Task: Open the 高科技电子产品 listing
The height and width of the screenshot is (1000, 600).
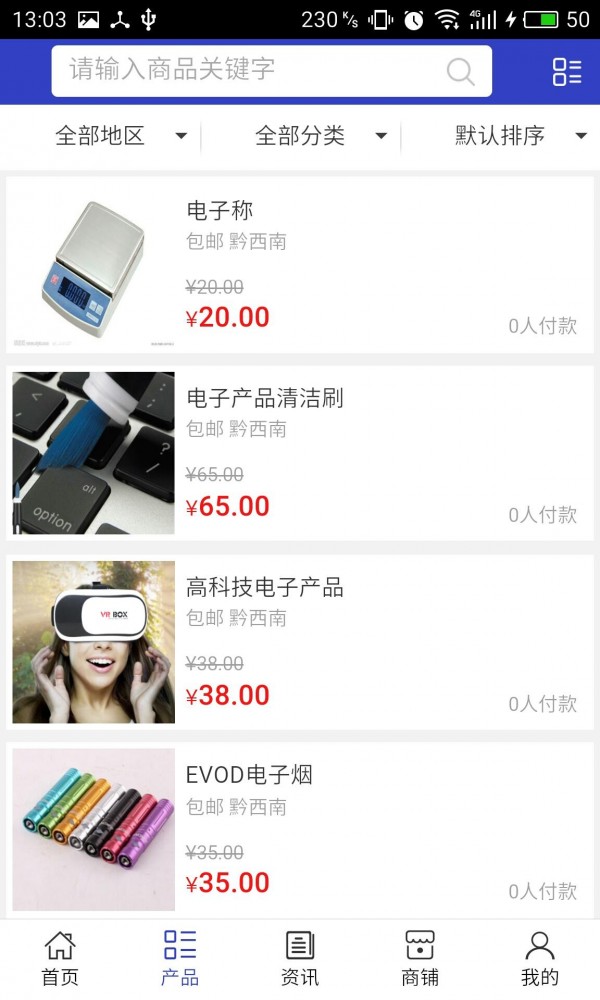Action: (x=300, y=642)
